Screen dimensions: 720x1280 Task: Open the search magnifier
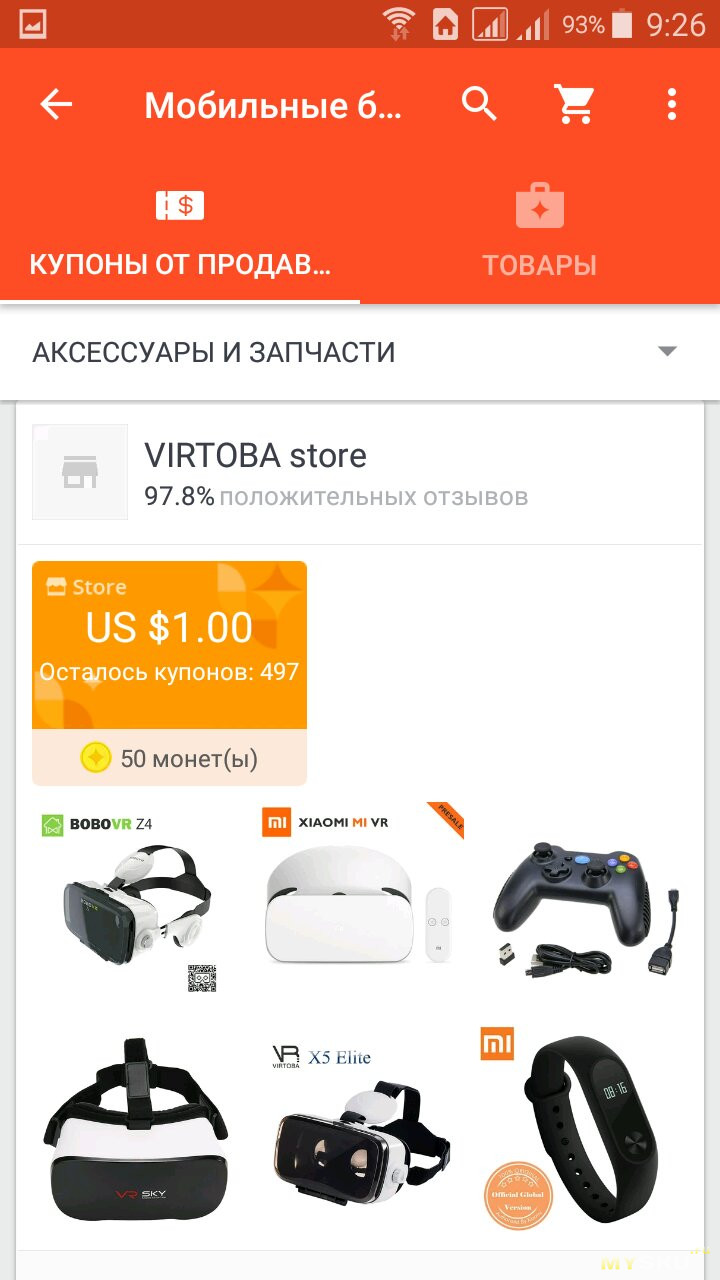[479, 104]
